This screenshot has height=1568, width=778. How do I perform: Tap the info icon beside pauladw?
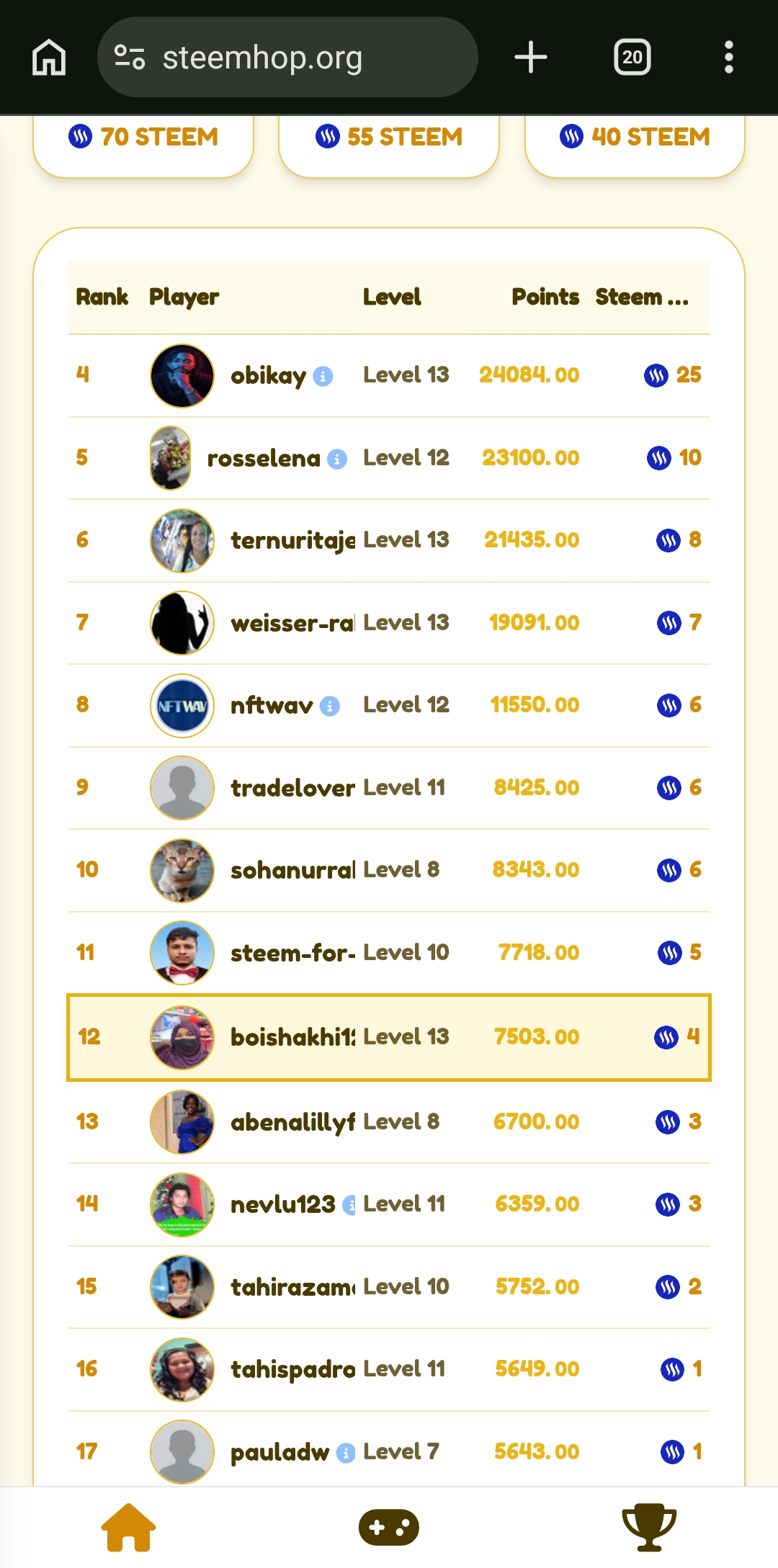(346, 1453)
